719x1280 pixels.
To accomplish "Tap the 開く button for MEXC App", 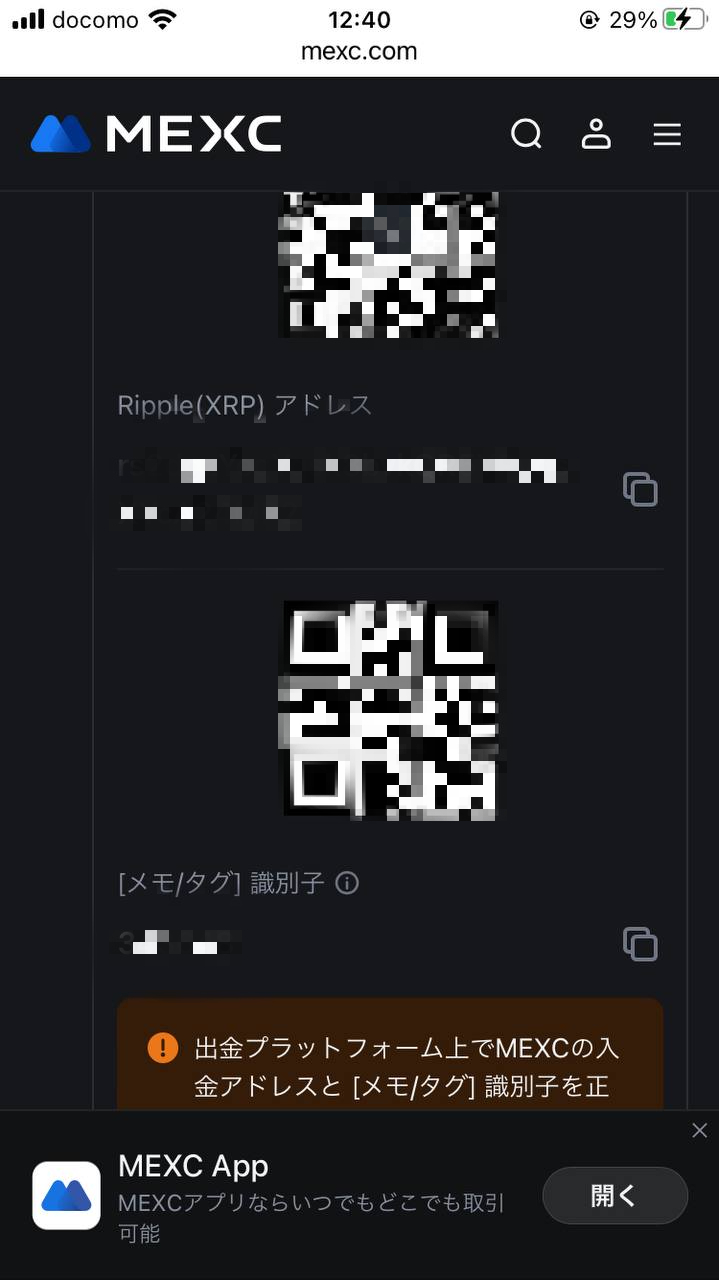I will point(615,1195).
